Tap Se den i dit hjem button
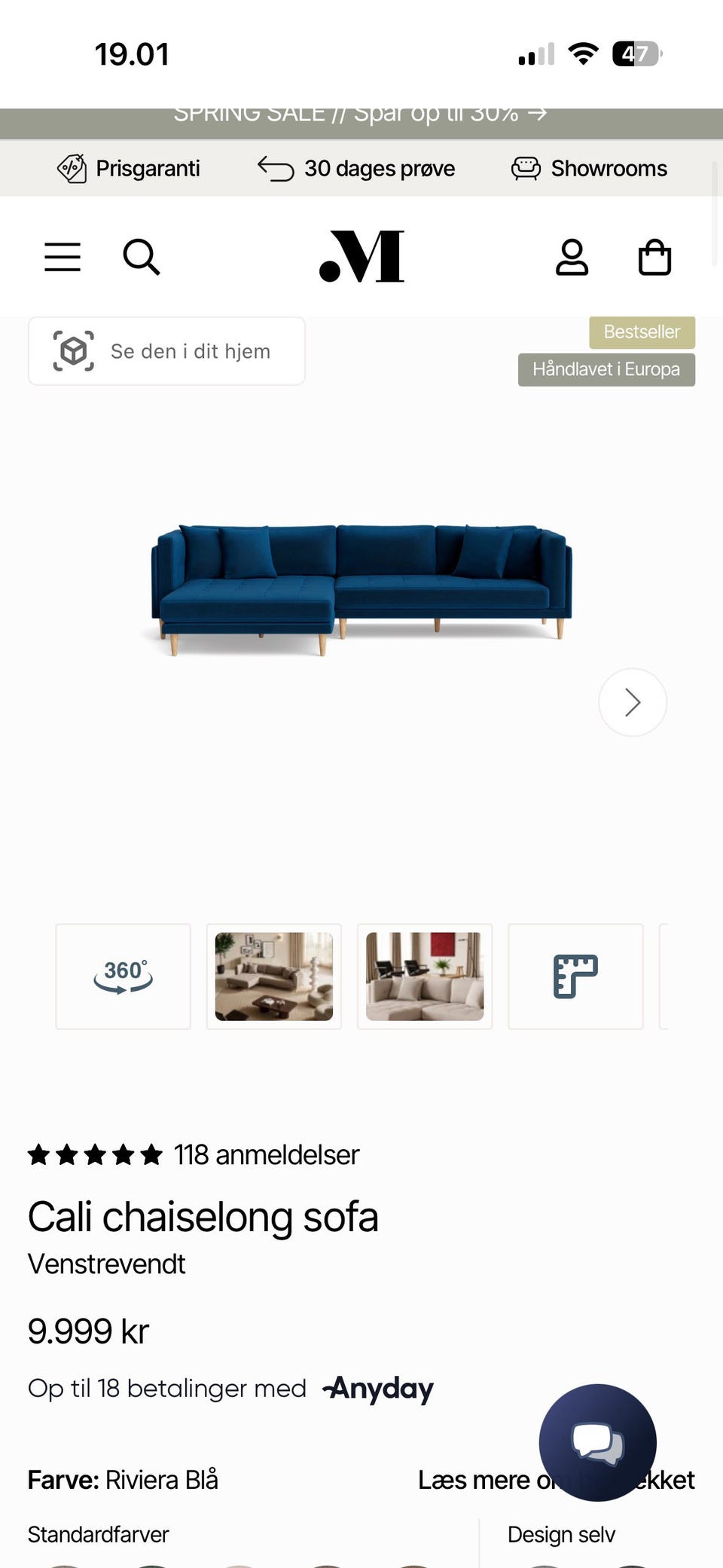 tap(166, 350)
